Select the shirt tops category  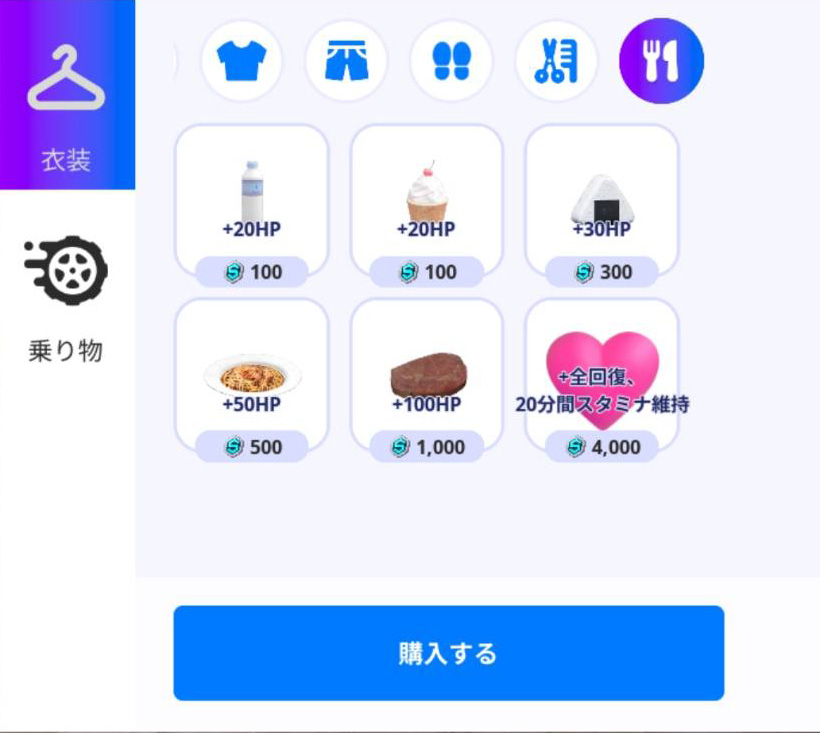tap(241, 62)
